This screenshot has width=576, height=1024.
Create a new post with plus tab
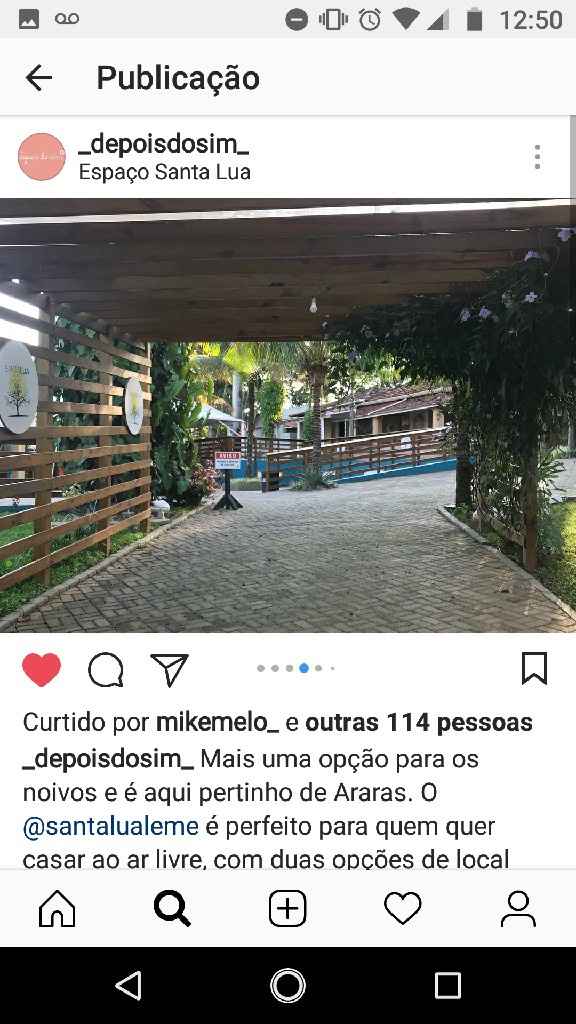(287, 908)
